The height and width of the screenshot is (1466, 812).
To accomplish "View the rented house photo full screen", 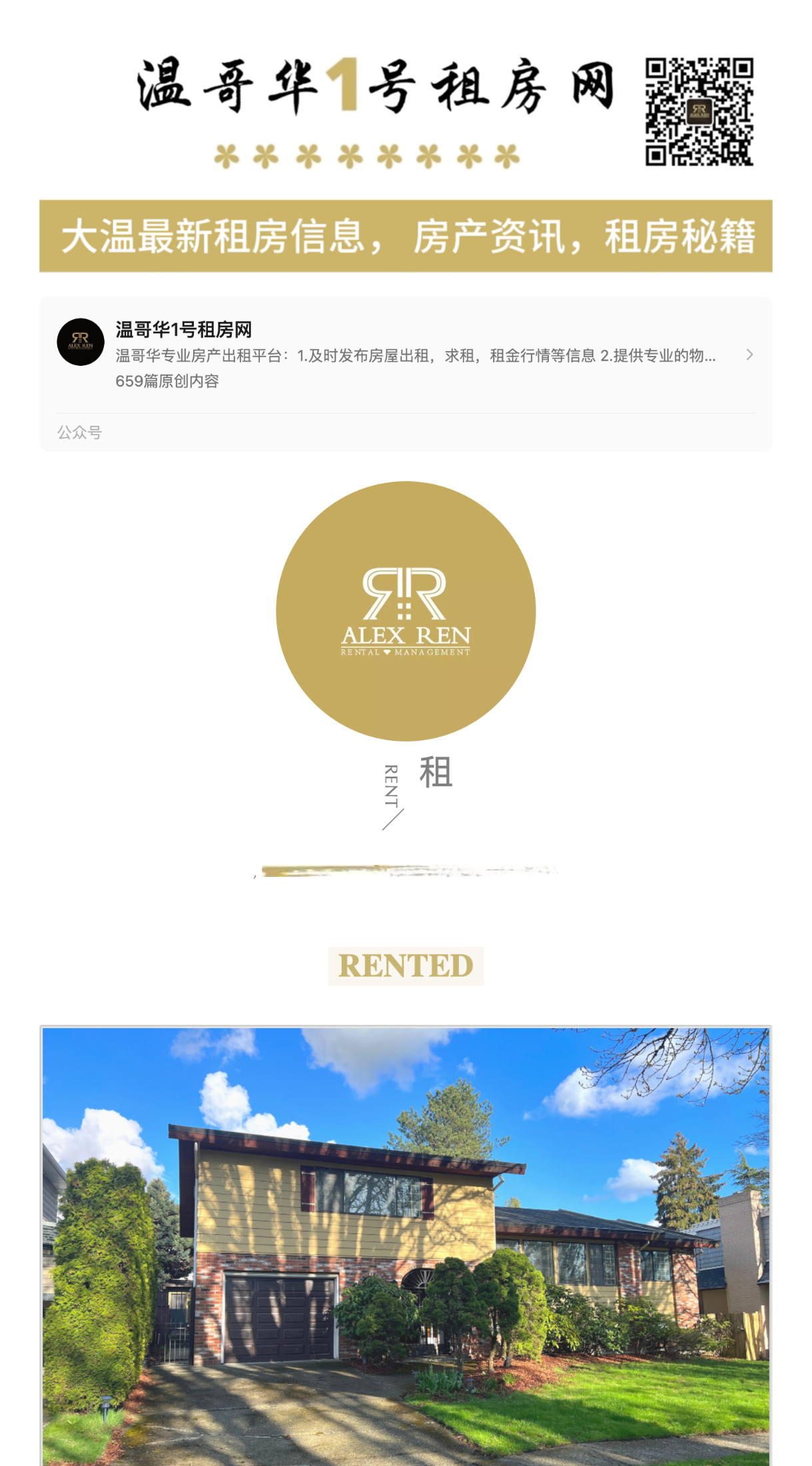I will (405, 1245).
